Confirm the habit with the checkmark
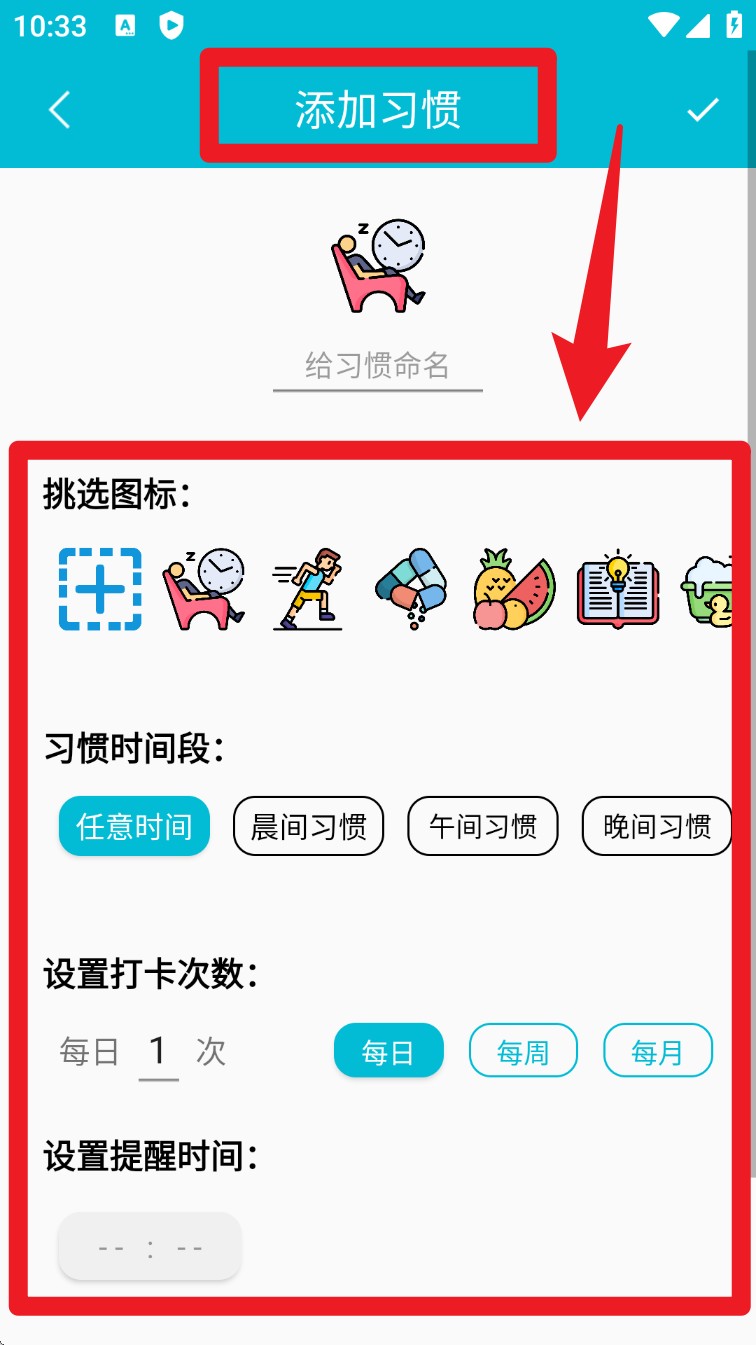The height and width of the screenshot is (1345, 756). (x=703, y=109)
